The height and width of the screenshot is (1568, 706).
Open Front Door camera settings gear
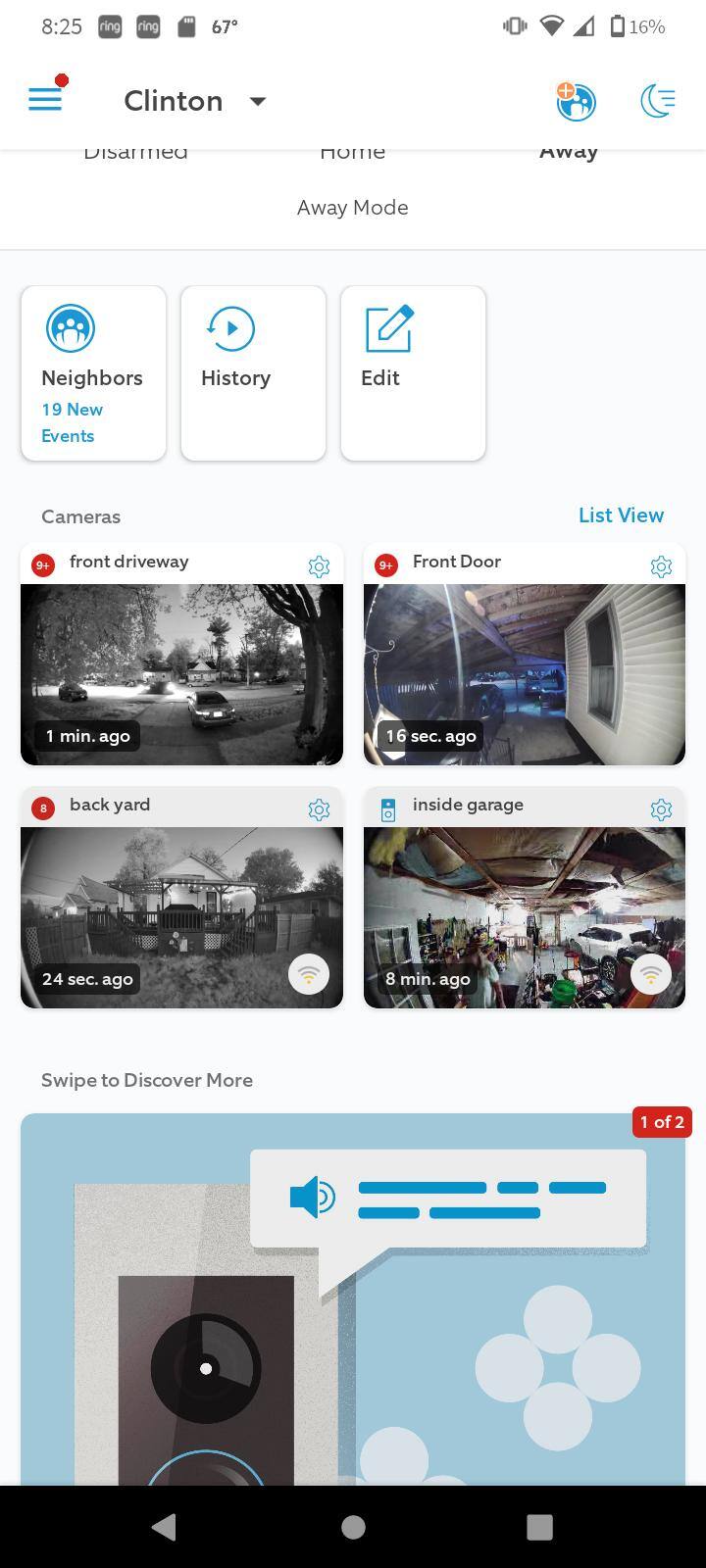661,566
